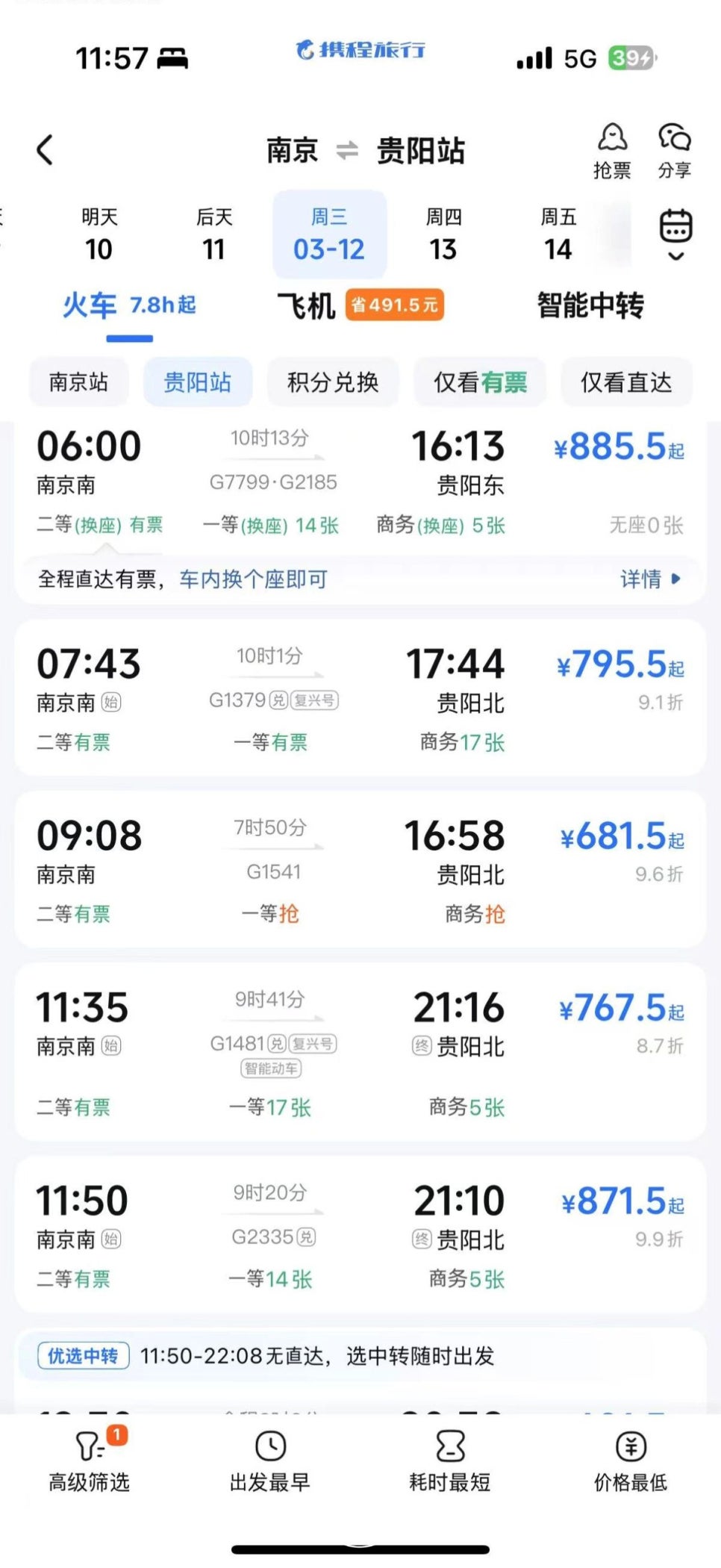Share this route via 分享
The image size is (721, 1568).
pos(674,152)
